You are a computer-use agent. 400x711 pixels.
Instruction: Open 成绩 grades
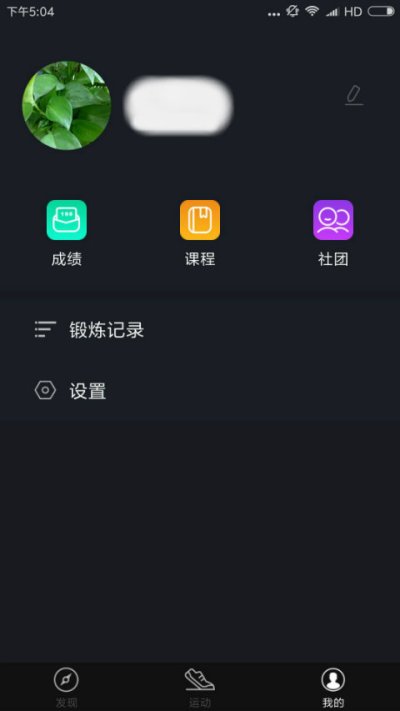(67, 233)
